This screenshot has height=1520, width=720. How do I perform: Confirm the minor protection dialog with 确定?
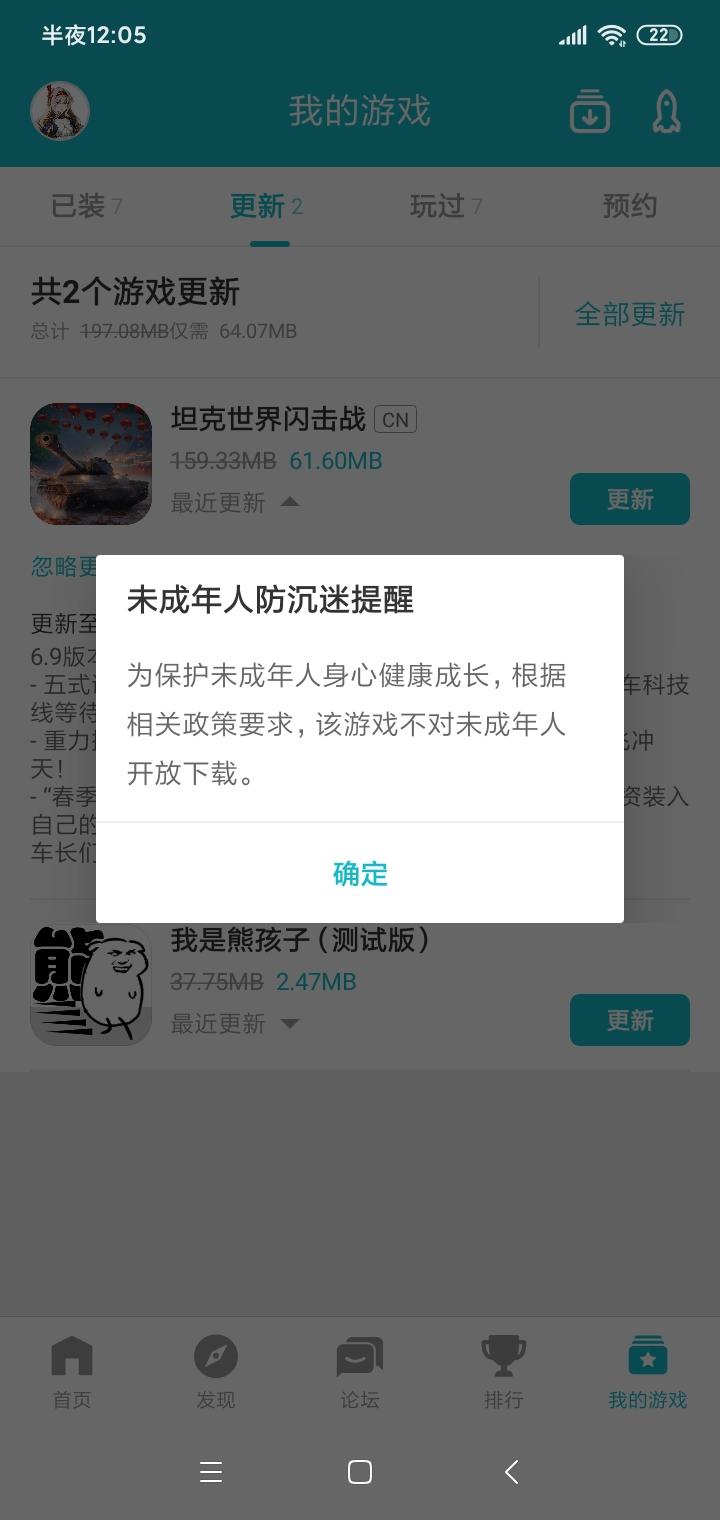coord(359,874)
